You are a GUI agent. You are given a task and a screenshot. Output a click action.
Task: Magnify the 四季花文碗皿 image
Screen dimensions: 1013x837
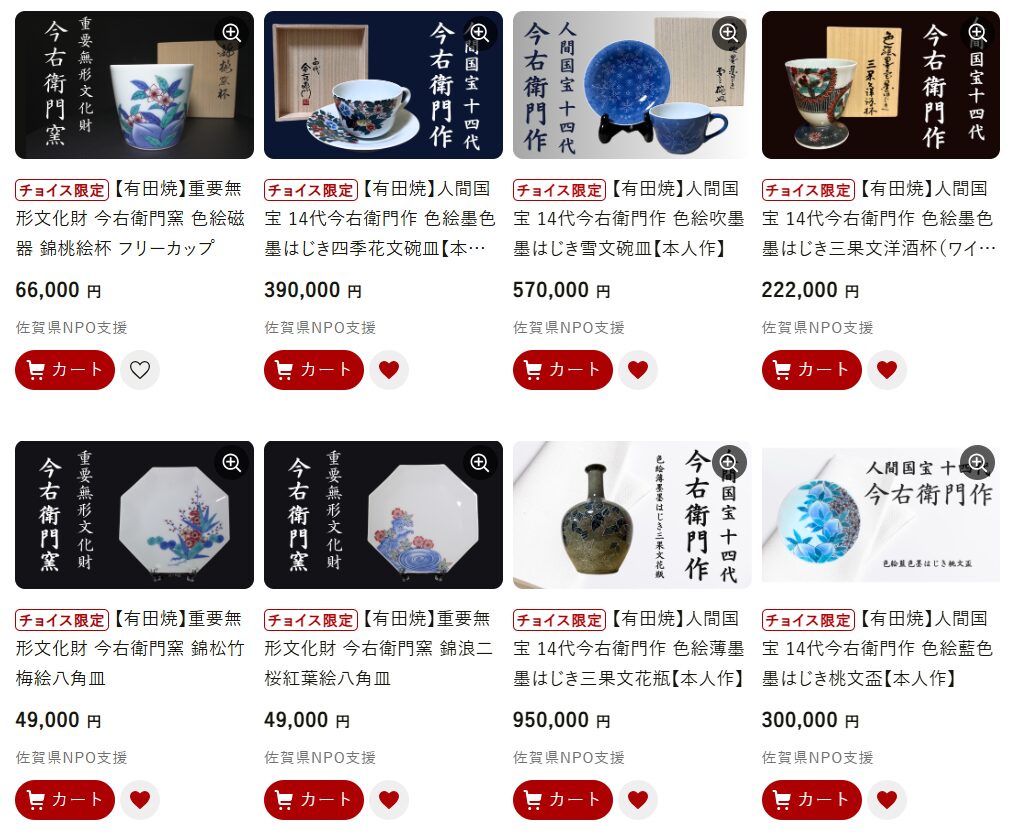coord(480,33)
